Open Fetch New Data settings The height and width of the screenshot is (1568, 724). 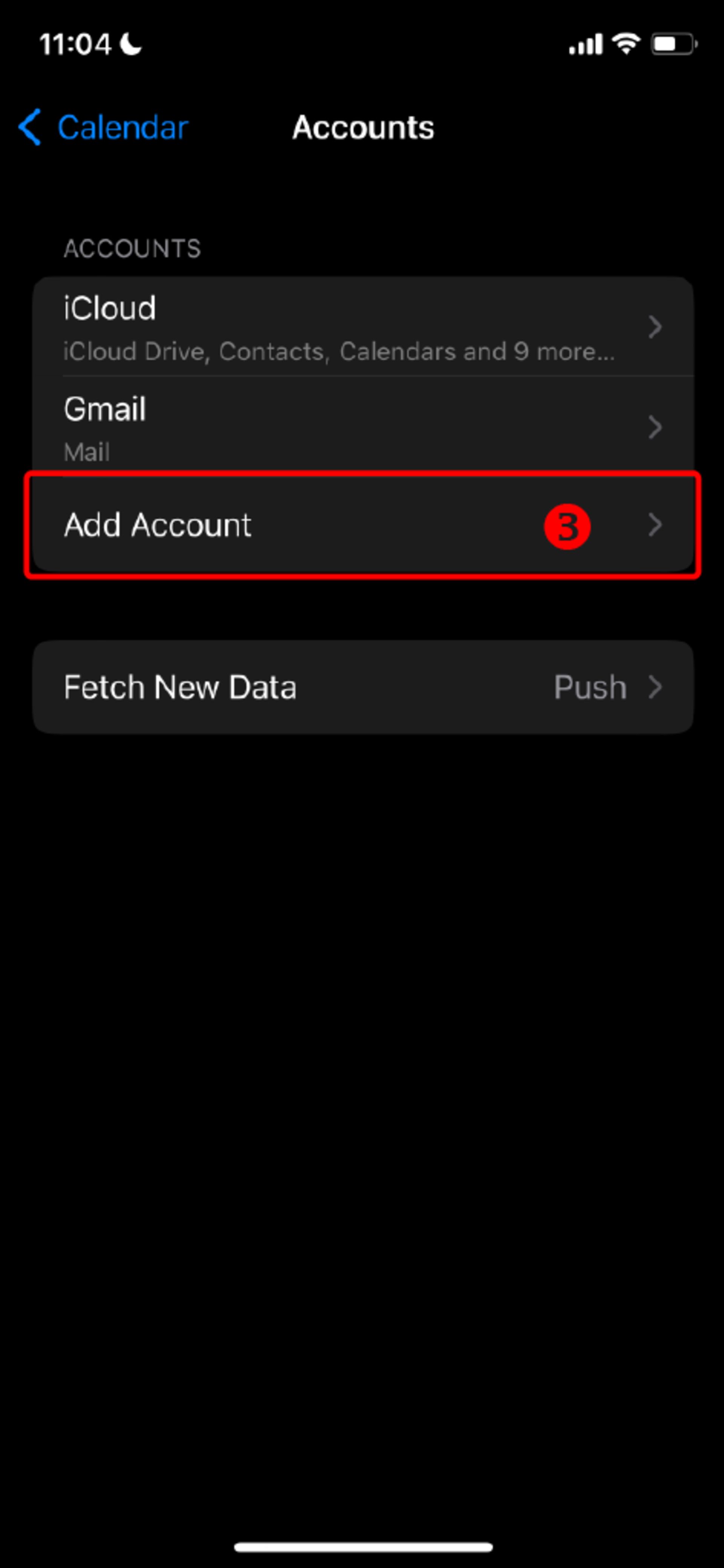[x=363, y=687]
